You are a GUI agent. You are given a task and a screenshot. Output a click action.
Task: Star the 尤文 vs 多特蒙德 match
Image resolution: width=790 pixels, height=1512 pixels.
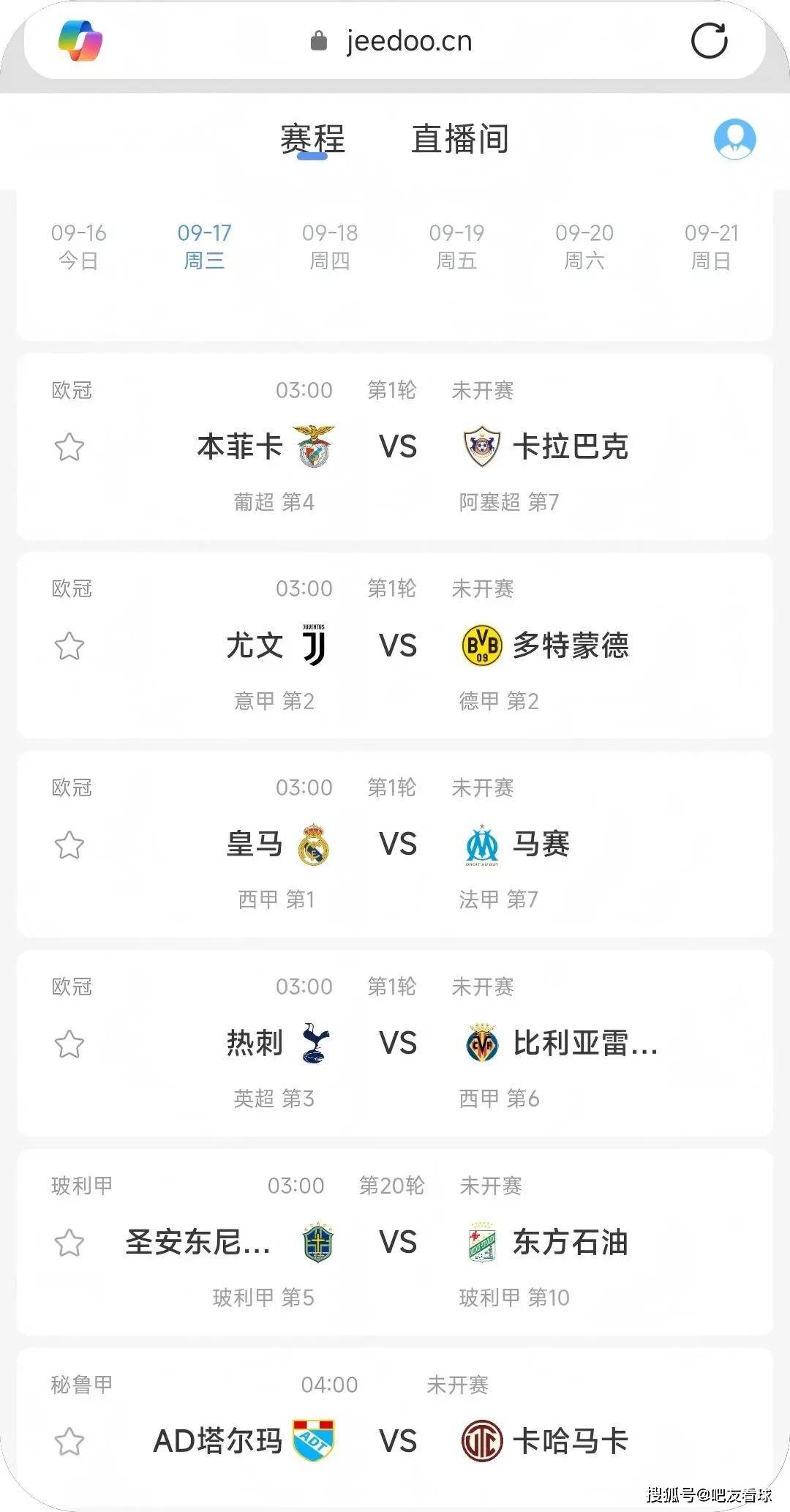click(x=69, y=646)
